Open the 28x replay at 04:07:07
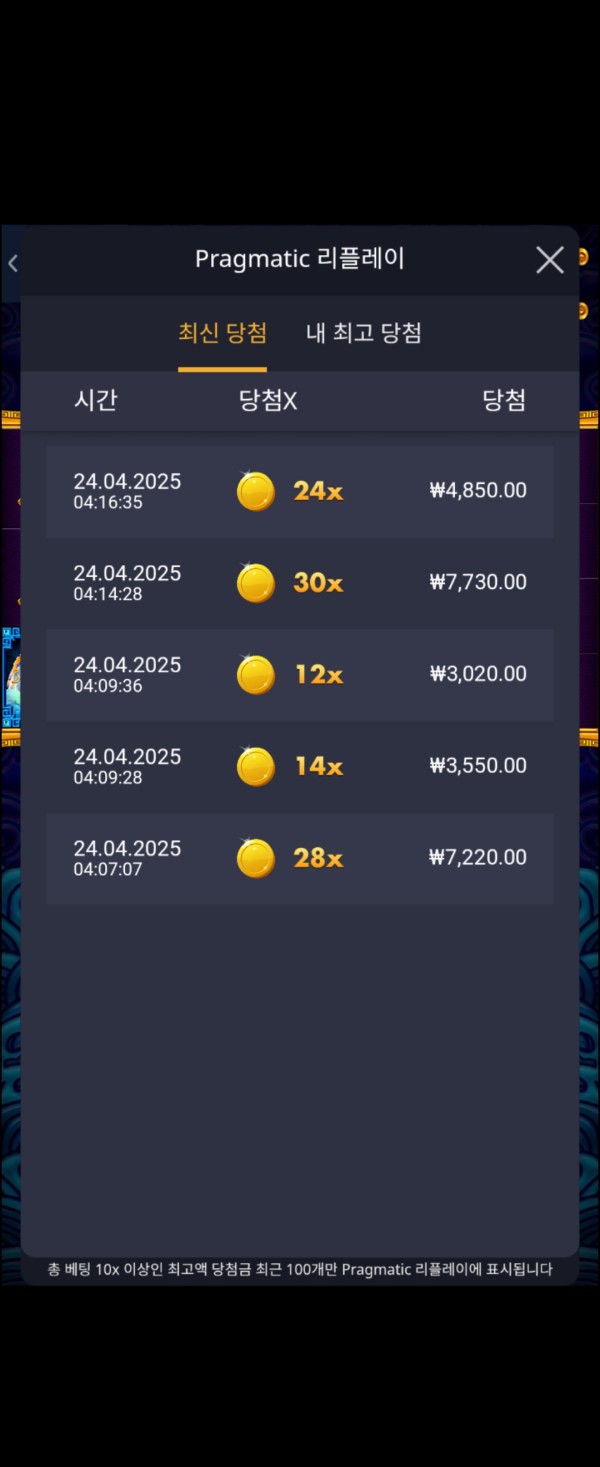600x1467 pixels. [300, 858]
